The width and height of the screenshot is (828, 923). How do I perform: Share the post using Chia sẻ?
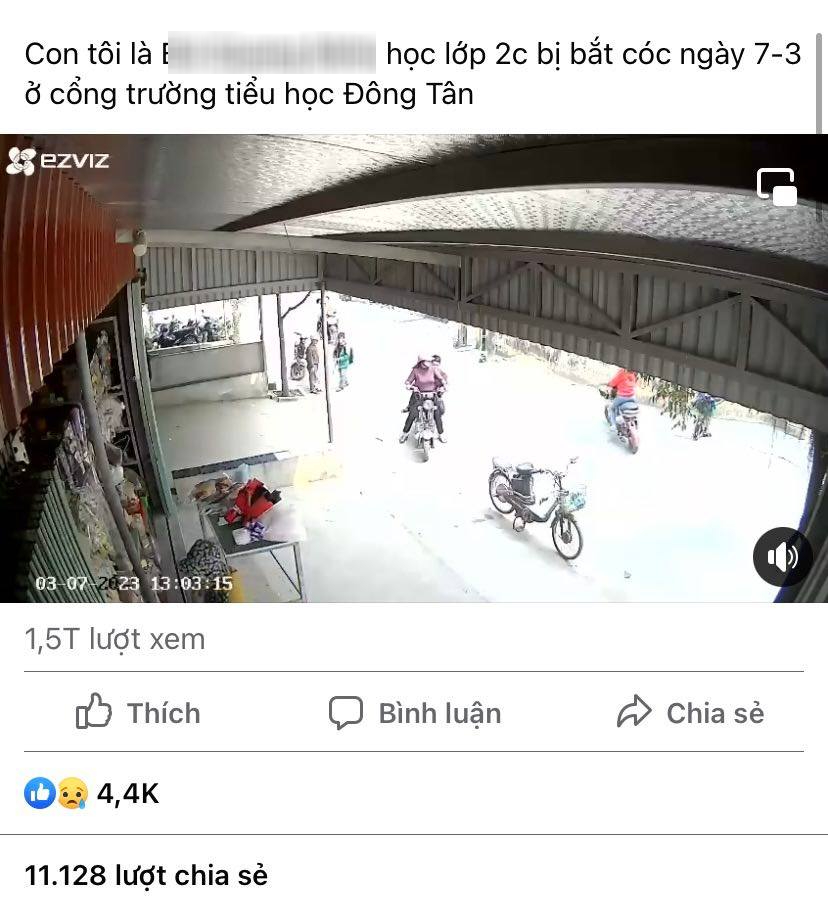690,713
